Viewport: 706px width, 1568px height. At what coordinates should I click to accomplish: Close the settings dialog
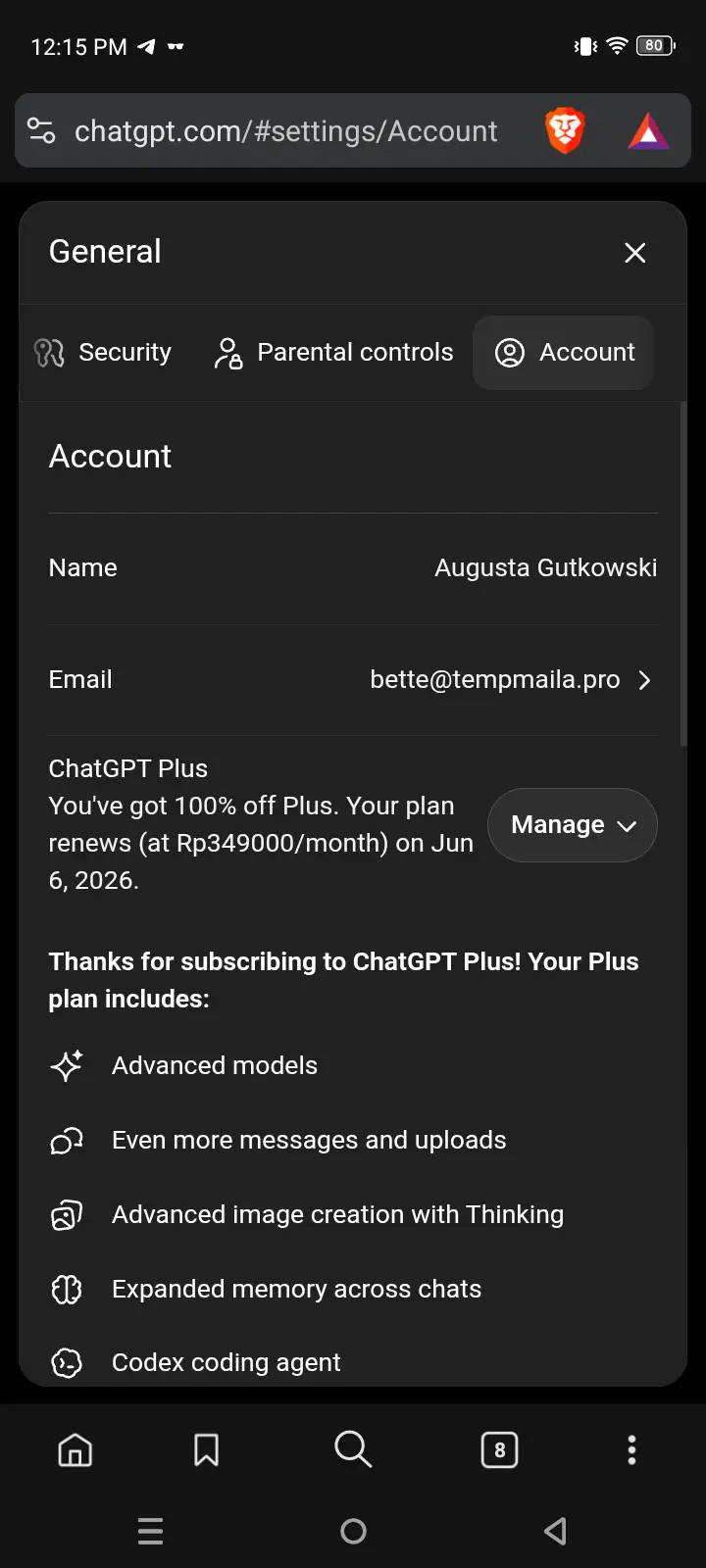[635, 253]
